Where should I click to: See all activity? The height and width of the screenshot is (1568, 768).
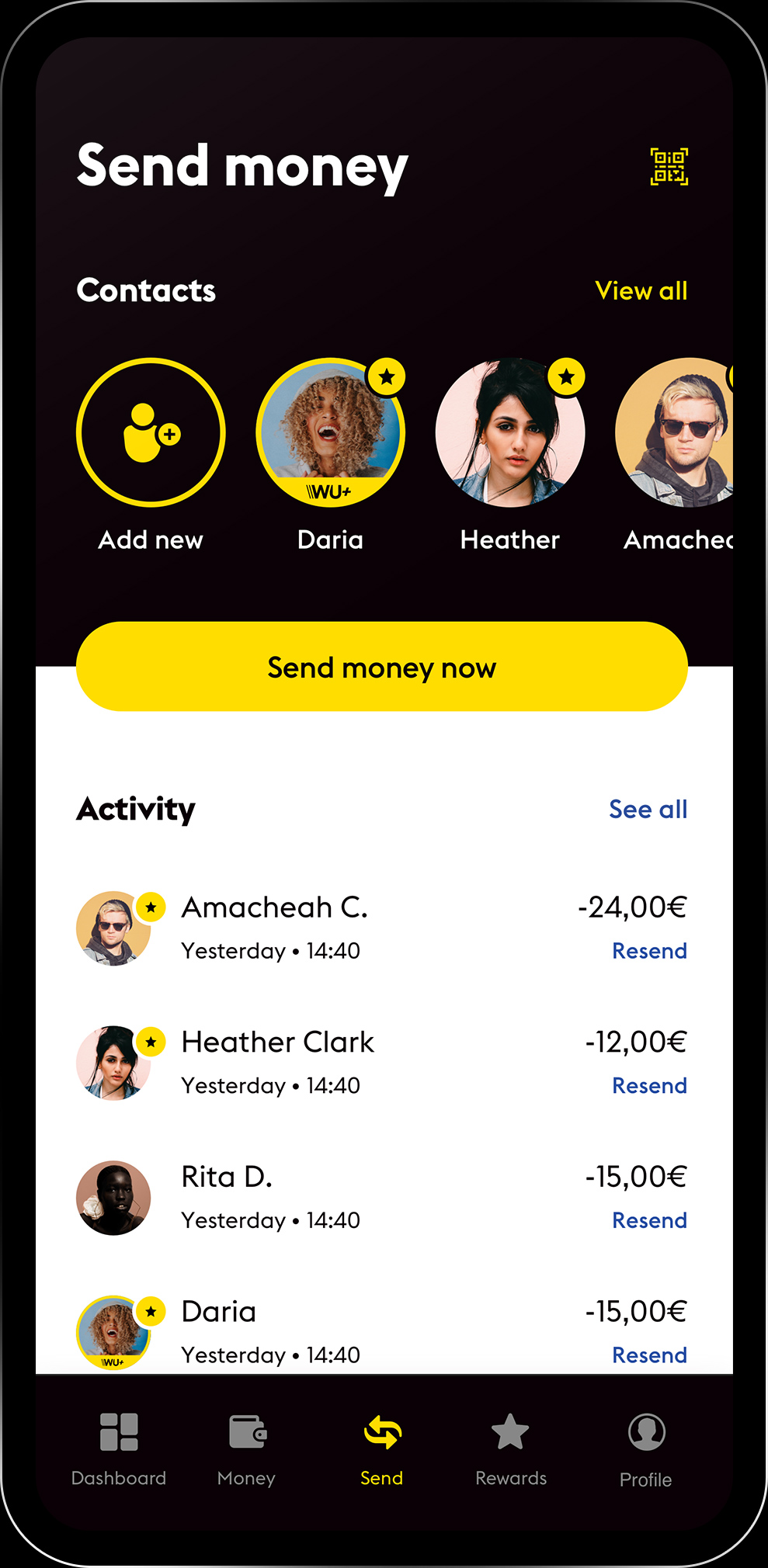pyautogui.click(x=648, y=810)
